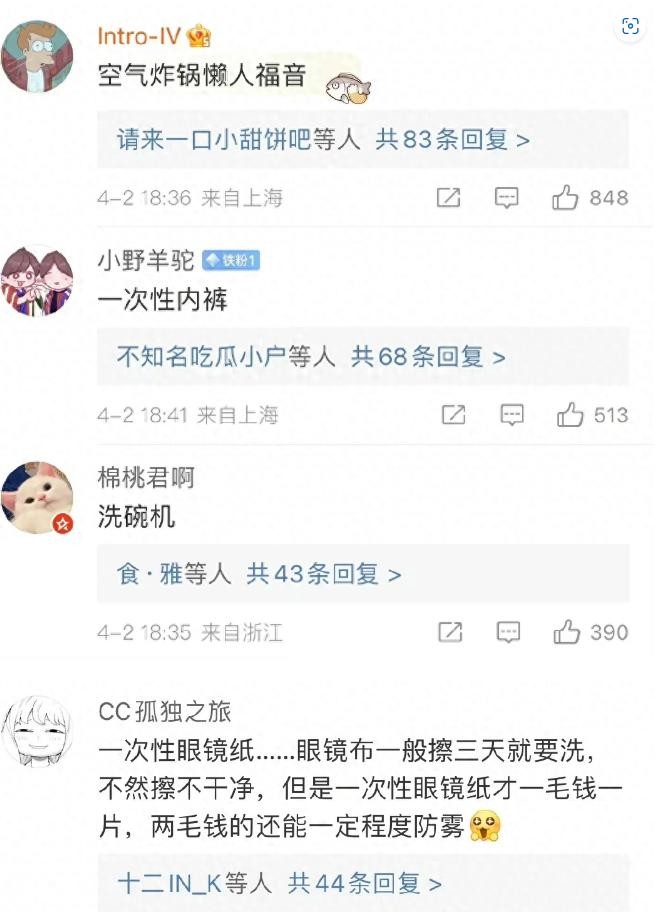Share 棉桃君啊's dishwasher comment

(x=451, y=632)
